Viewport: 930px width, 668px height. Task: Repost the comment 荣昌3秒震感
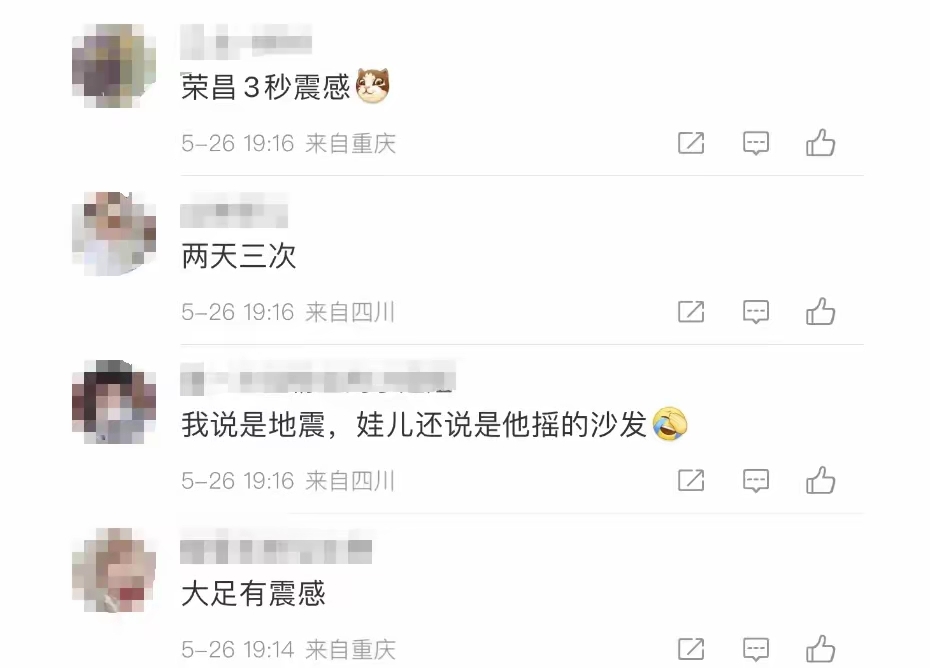click(x=691, y=143)
